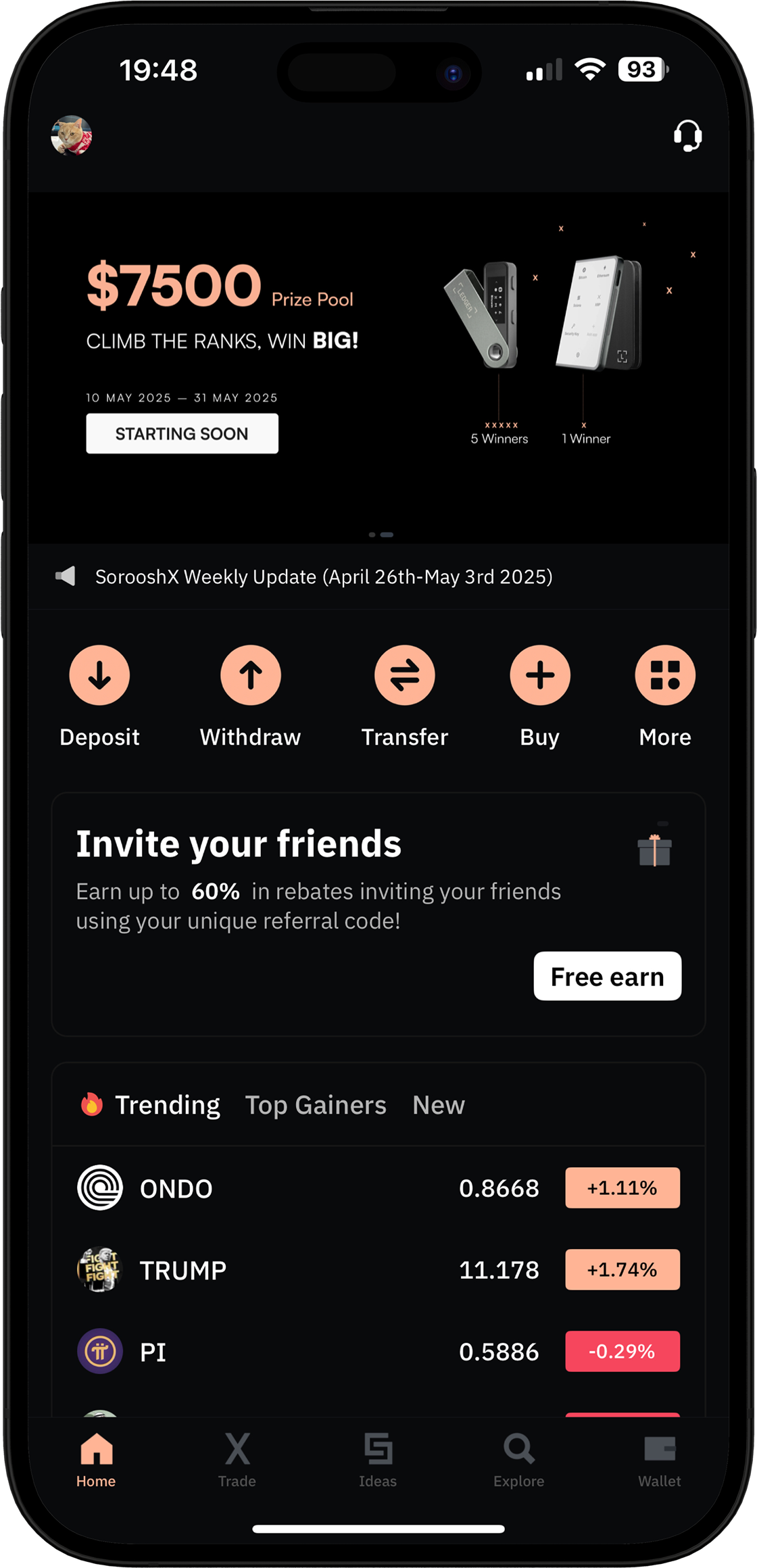Open the PI coin row

click(378, 1351)
